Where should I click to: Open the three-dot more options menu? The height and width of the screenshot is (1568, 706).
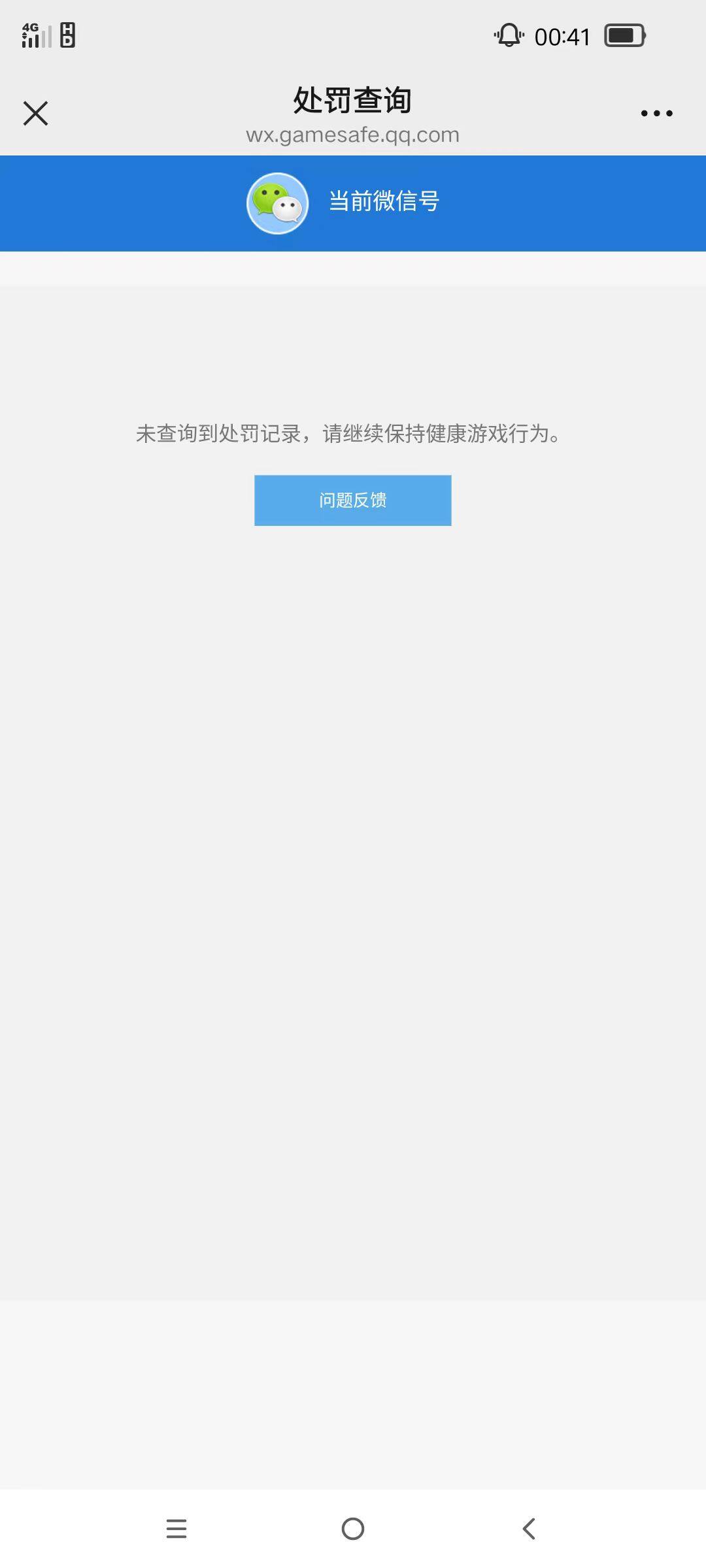pyautogui.click(x=658, y=112)
